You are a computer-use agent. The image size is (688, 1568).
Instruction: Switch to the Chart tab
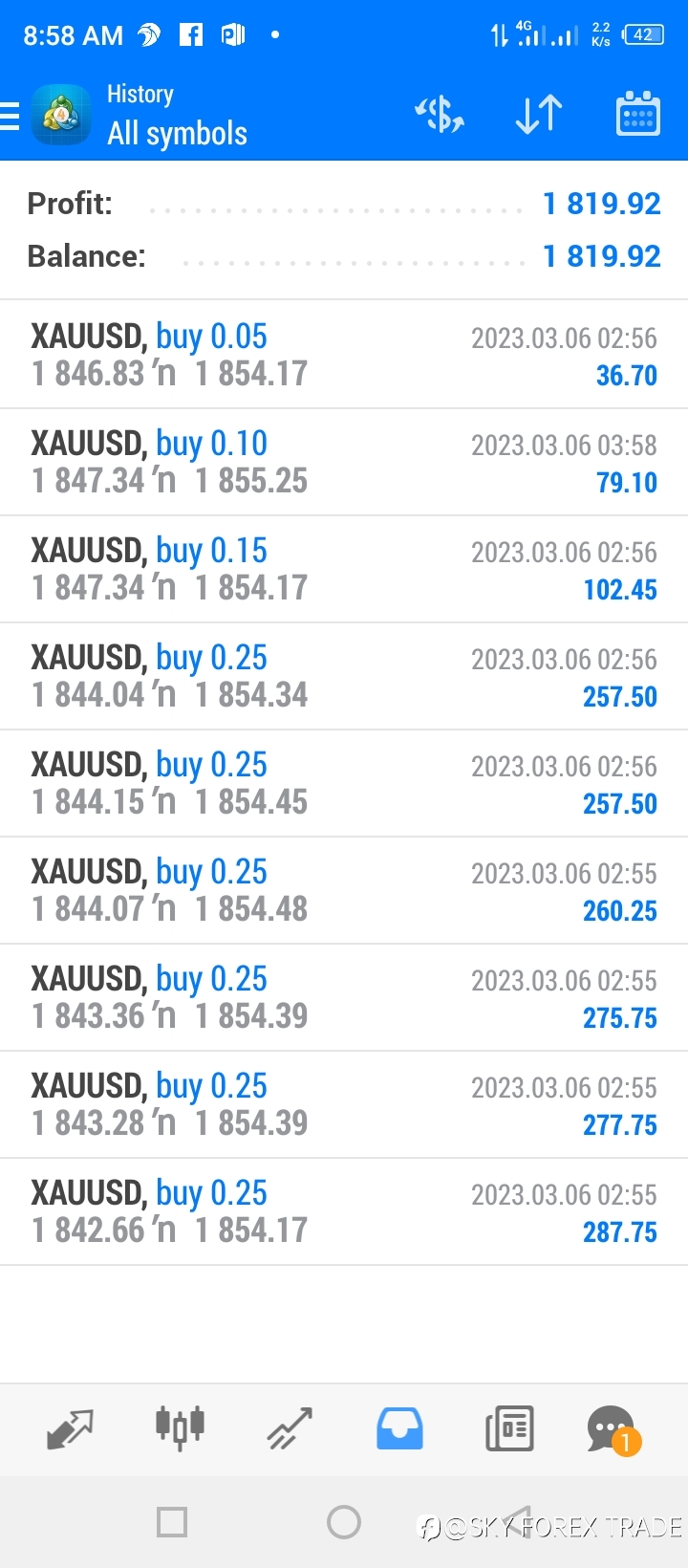pos(180,1428)
